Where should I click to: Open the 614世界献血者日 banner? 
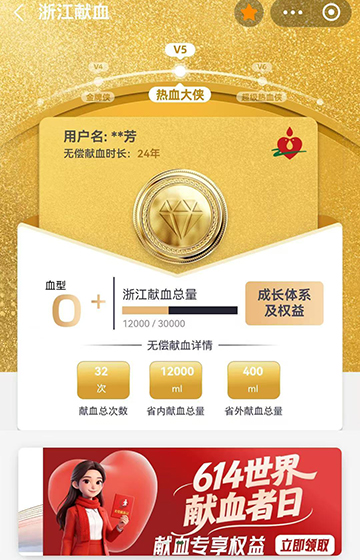(x=192, y=501)
